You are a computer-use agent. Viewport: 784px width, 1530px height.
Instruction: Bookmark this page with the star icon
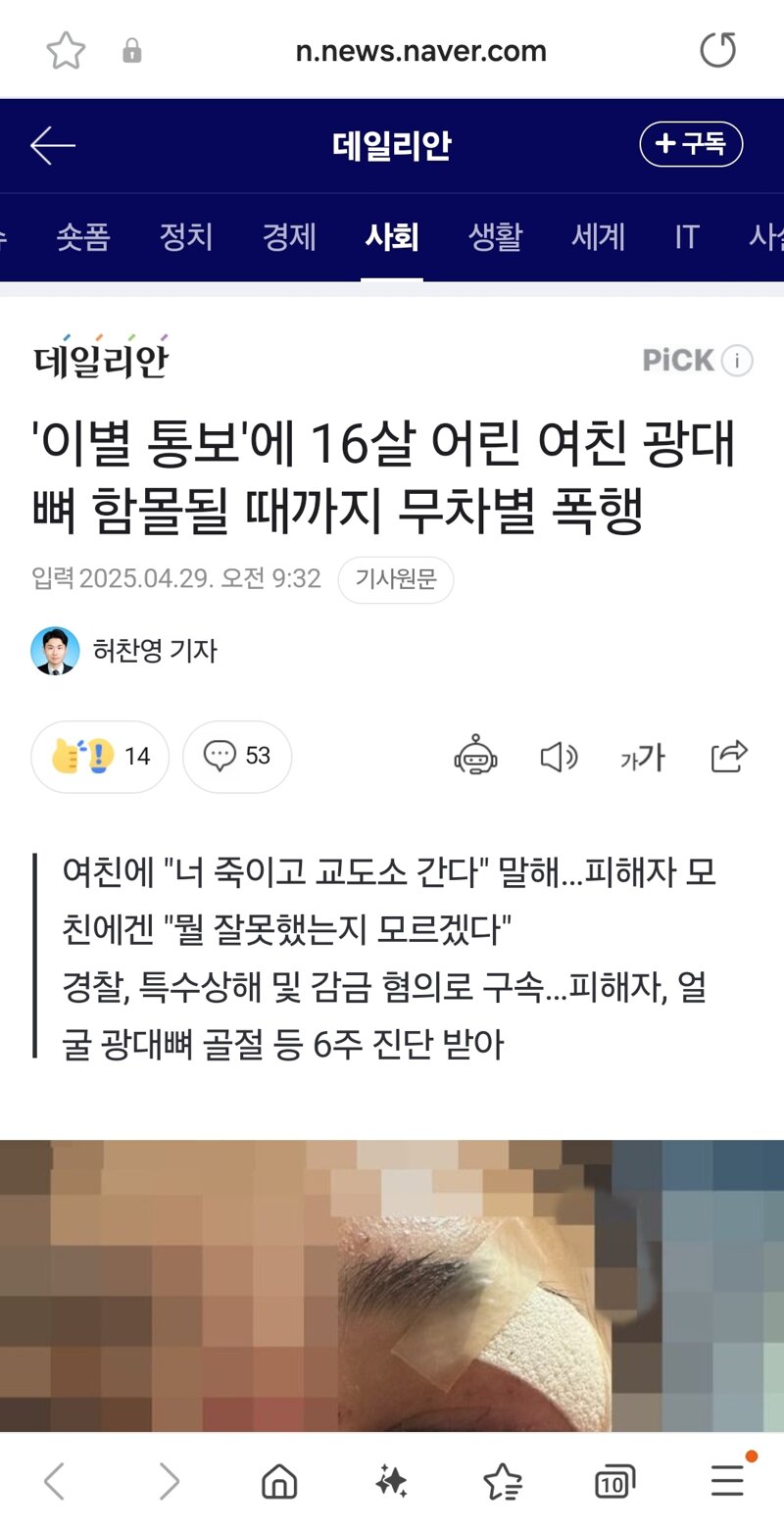[67, 51]
